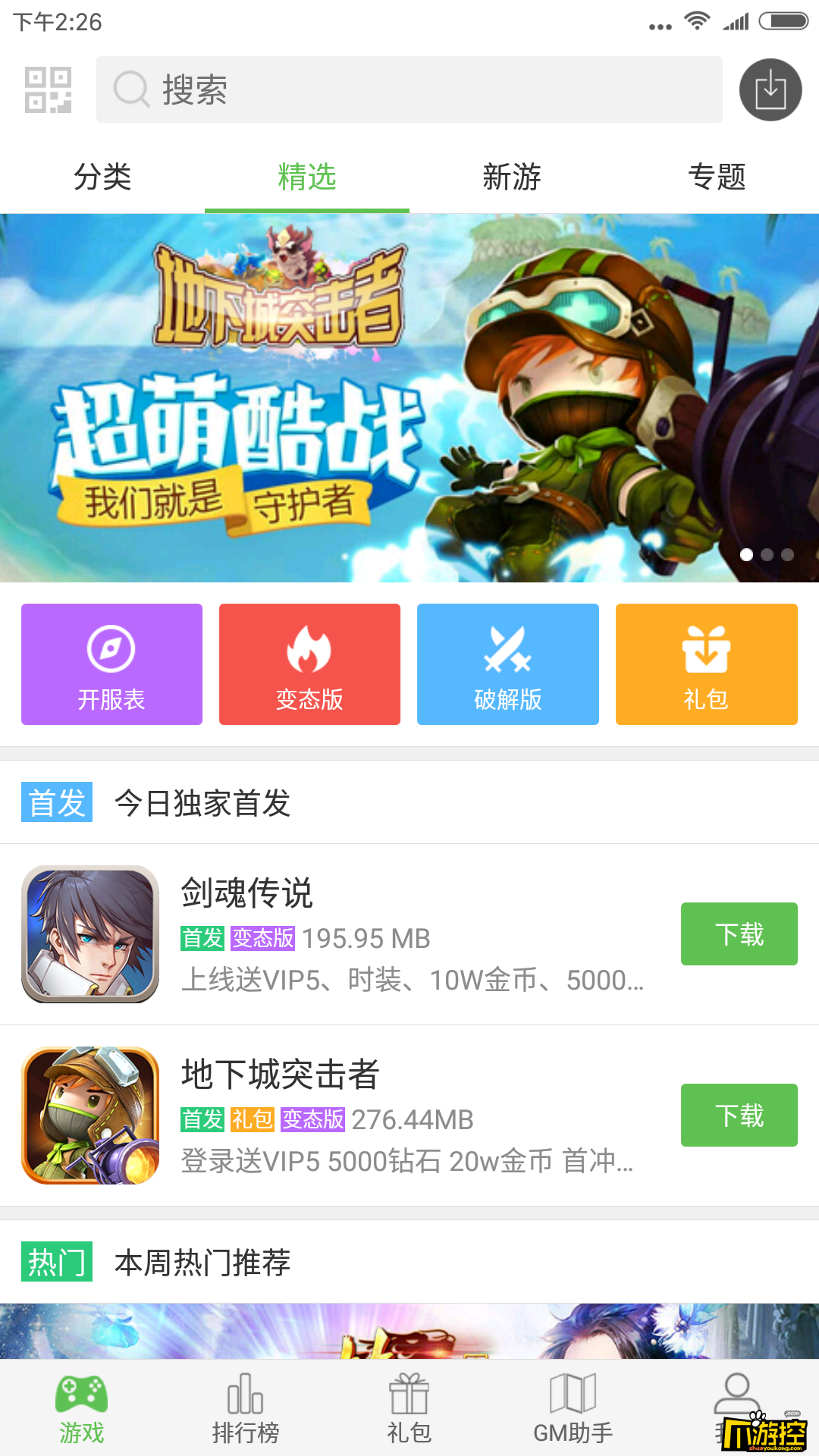Viewport: 819px width, 1456px height.
Task: Open the orange 礼包 tile
Action: click(706, 664)
